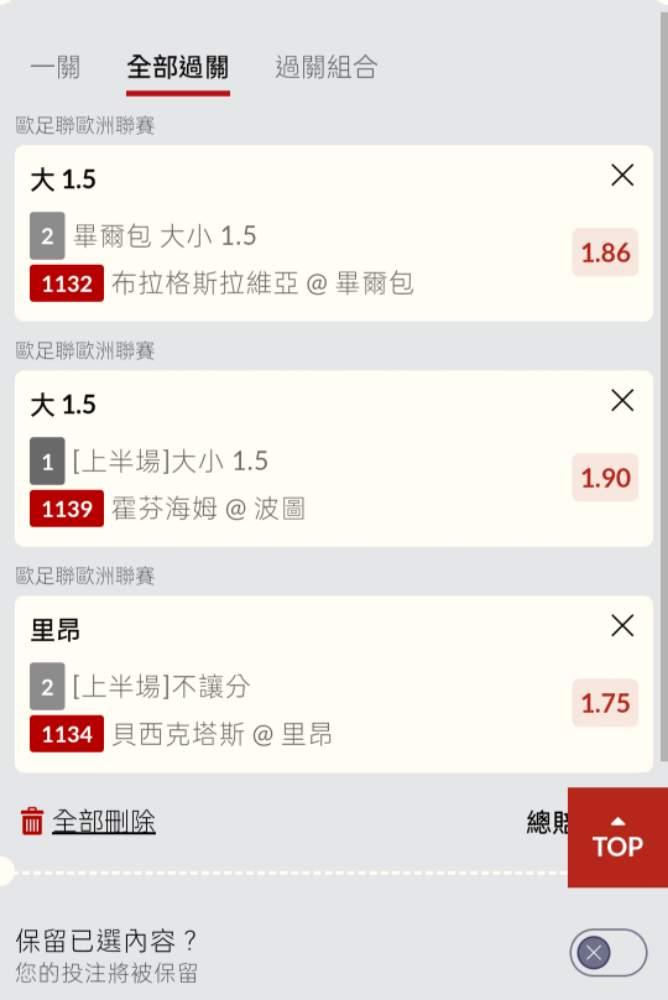Remove the 布拉格斯拉維亞 @ 畢爾包 bet

[622, 176]
